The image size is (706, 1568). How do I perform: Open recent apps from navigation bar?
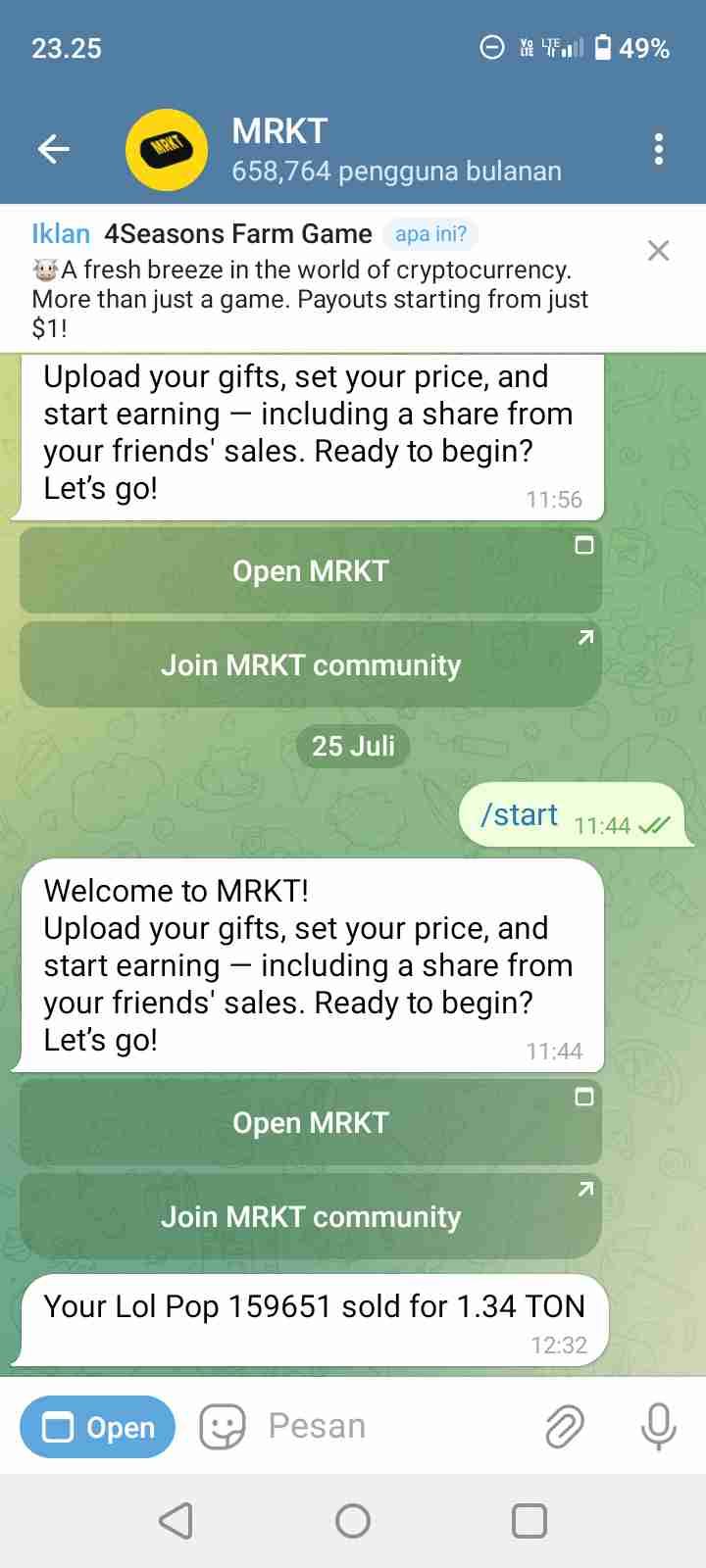coord(529,1521)
